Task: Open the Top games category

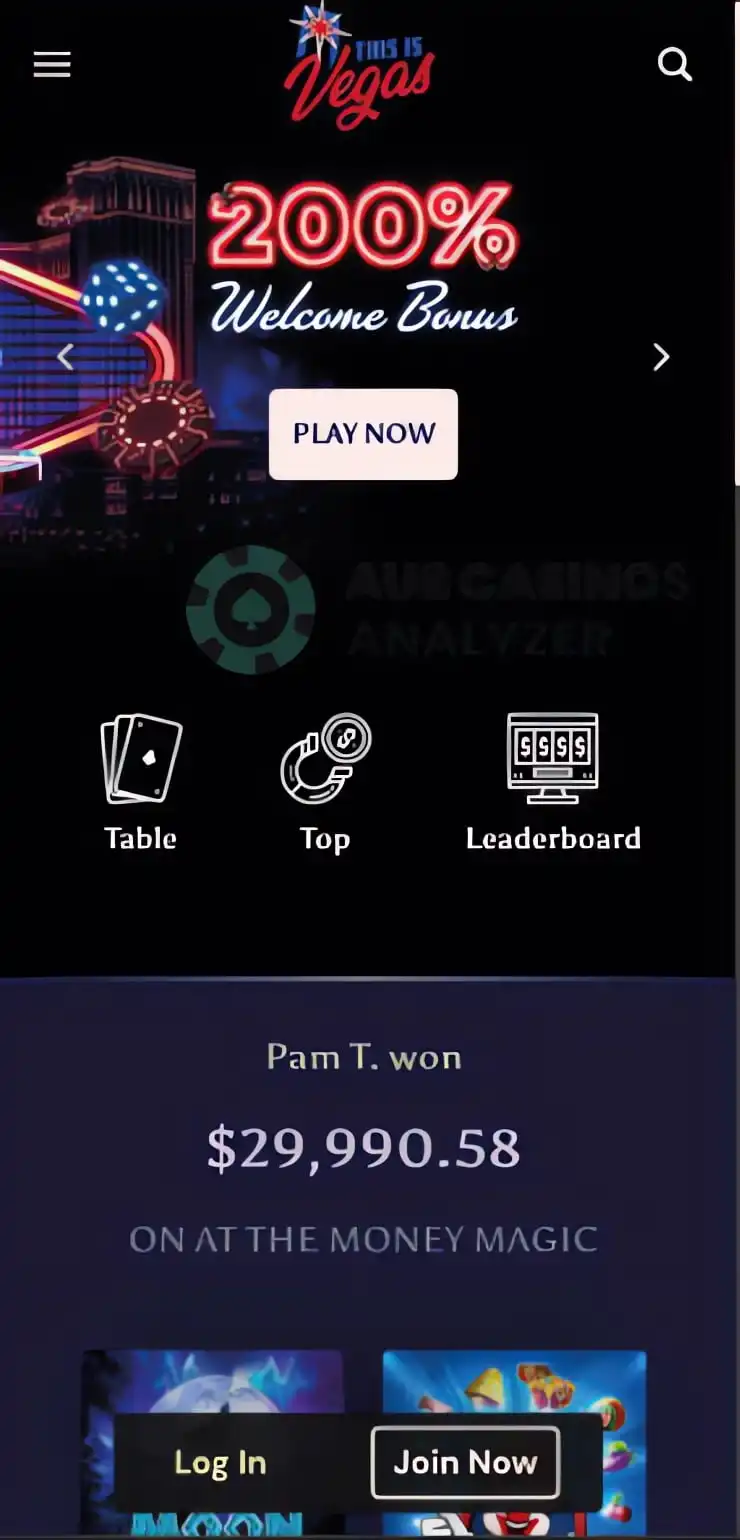Action: [325, 782]
